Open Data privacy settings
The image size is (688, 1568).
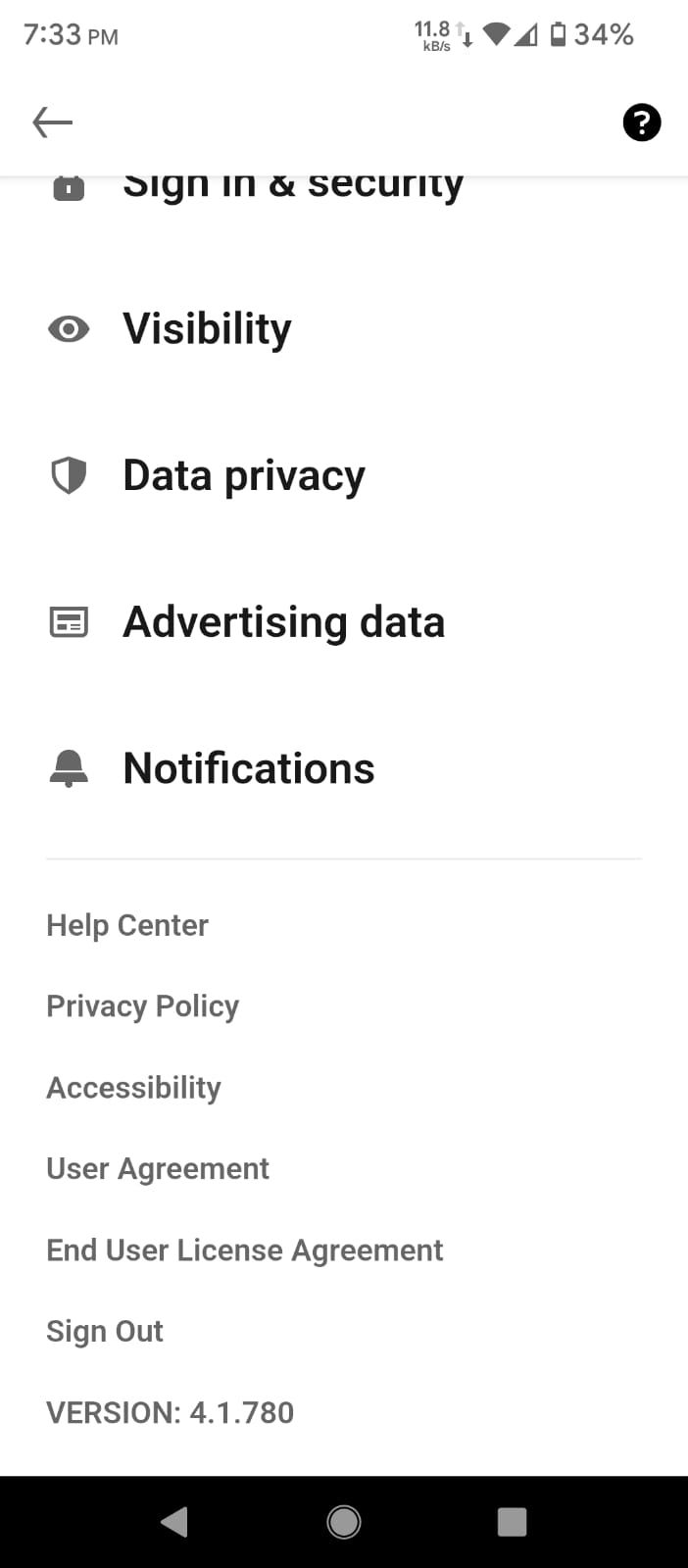point(243,475)
